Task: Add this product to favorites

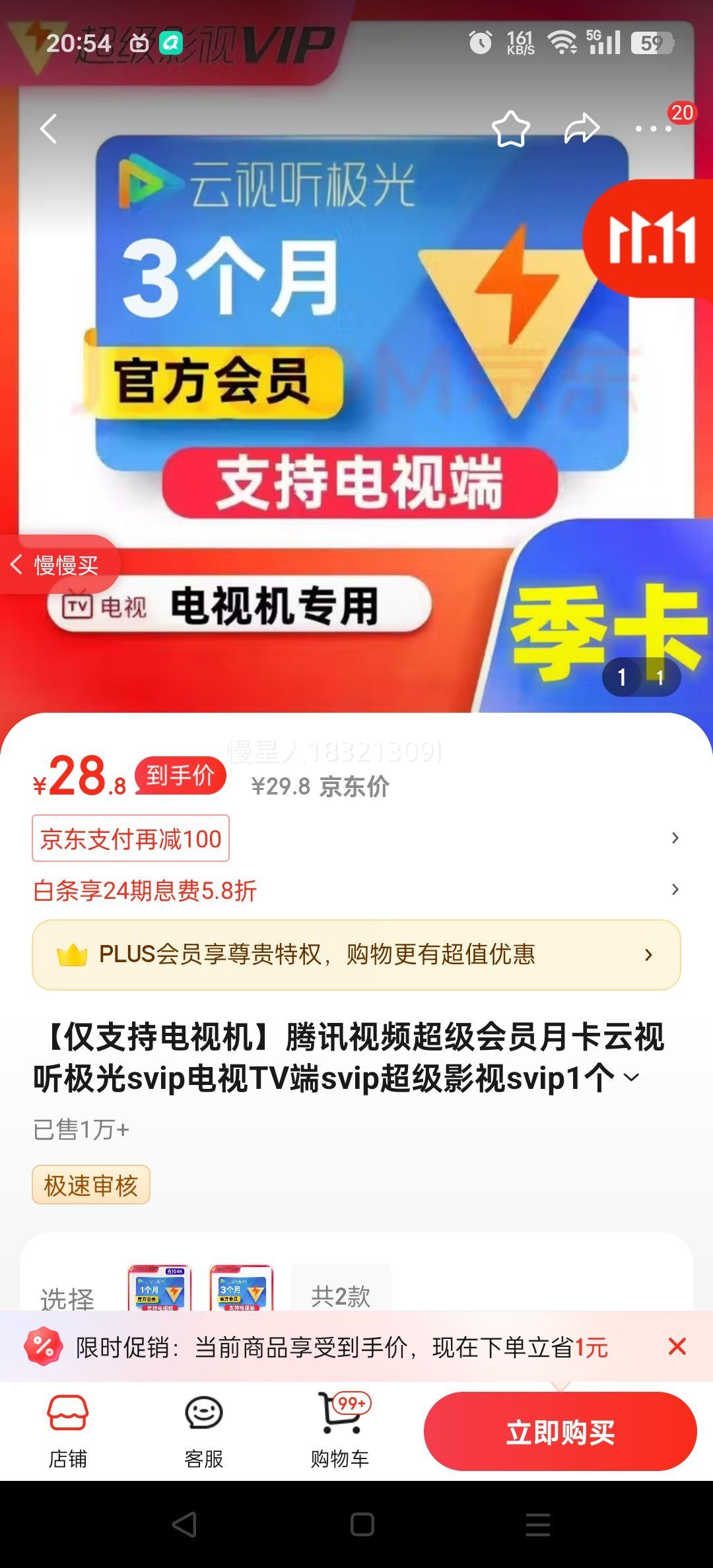Action: coord(510,129)
